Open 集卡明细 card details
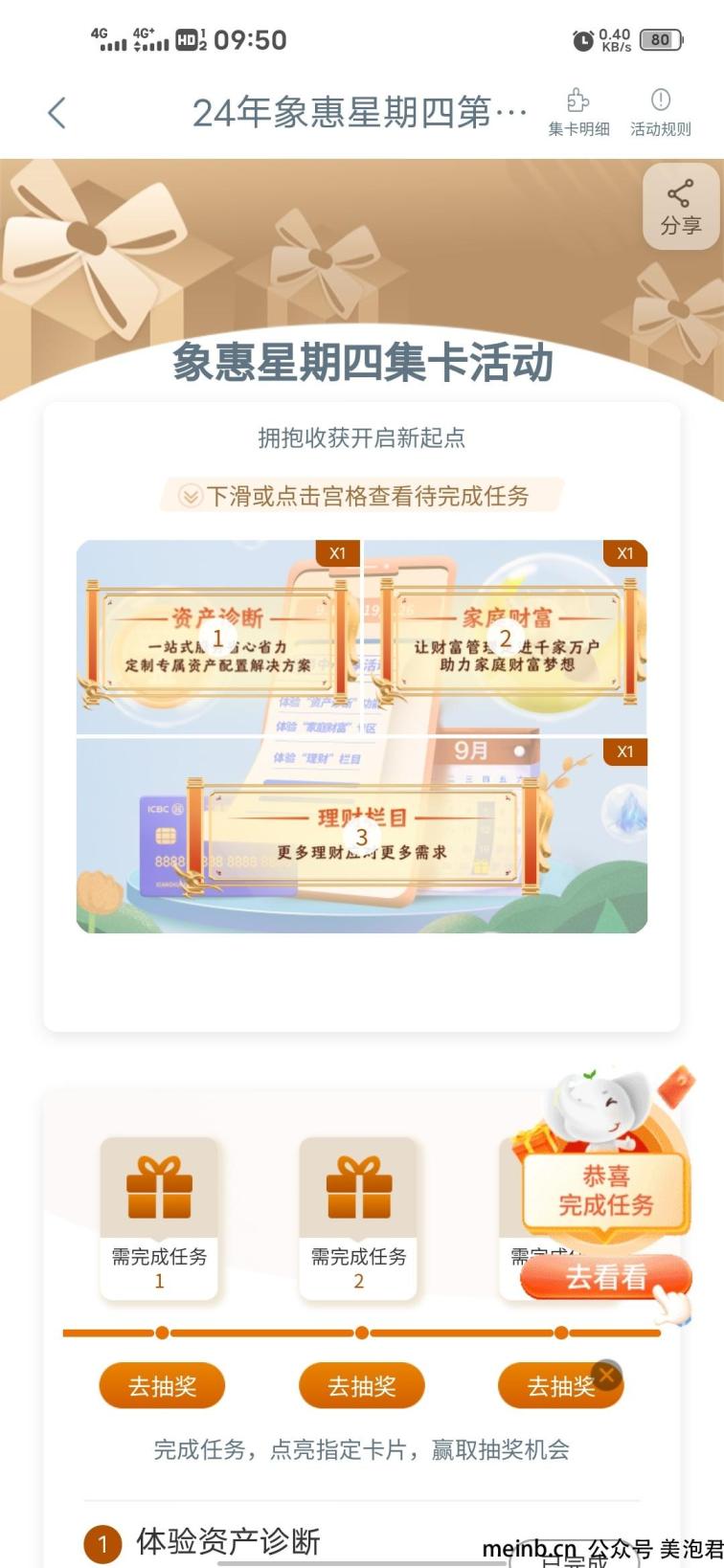This screenshot has height=1568, width=724. [578, 112]
